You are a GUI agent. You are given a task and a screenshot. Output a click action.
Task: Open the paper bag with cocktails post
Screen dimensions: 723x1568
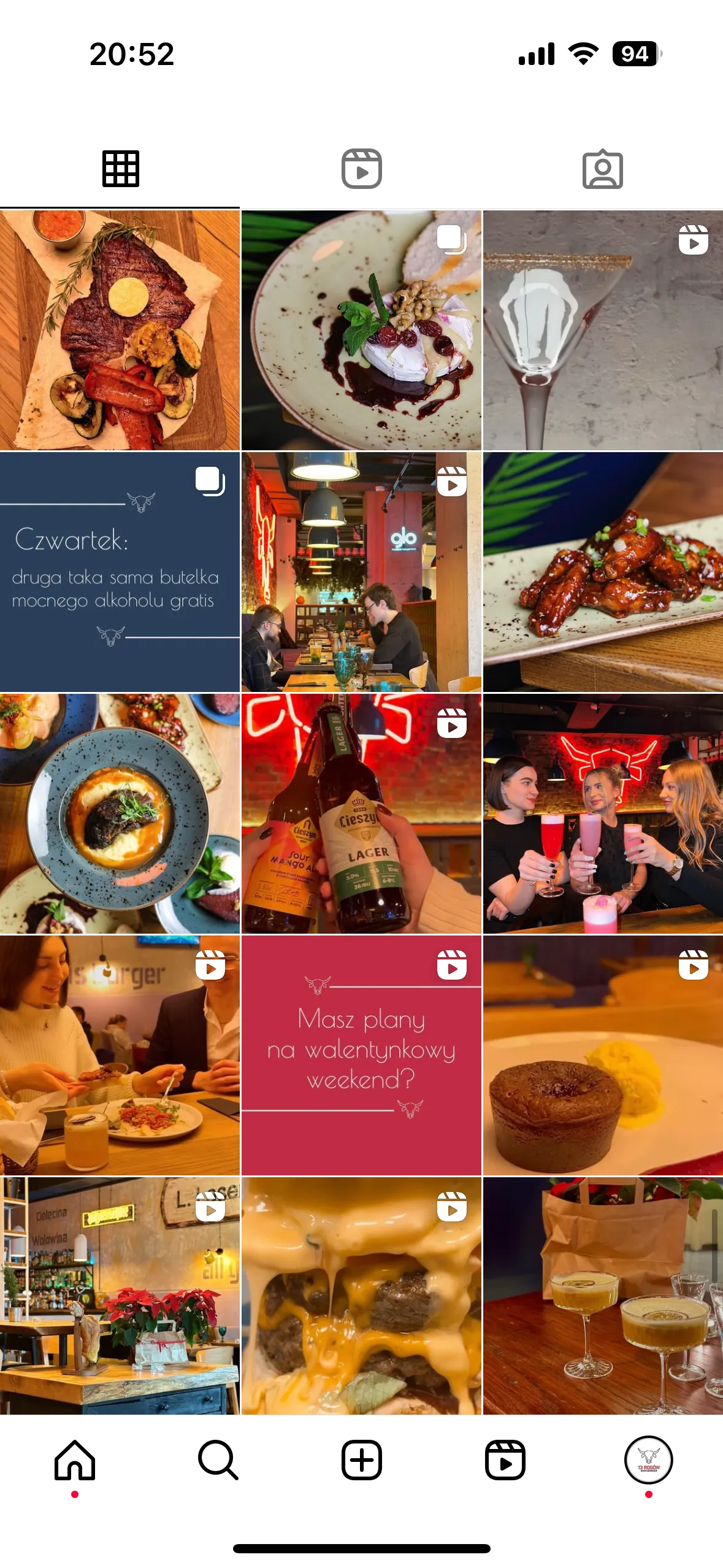point(603,1296)
